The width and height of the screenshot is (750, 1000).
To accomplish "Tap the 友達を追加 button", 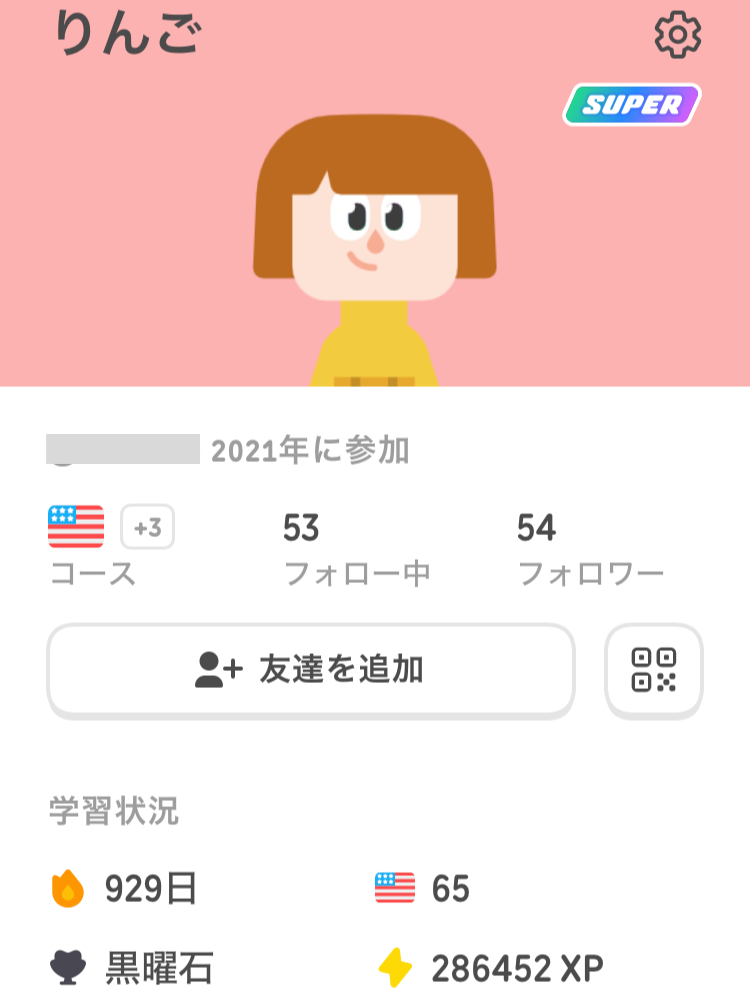I will pyautogui.click(x=311, y=670).
